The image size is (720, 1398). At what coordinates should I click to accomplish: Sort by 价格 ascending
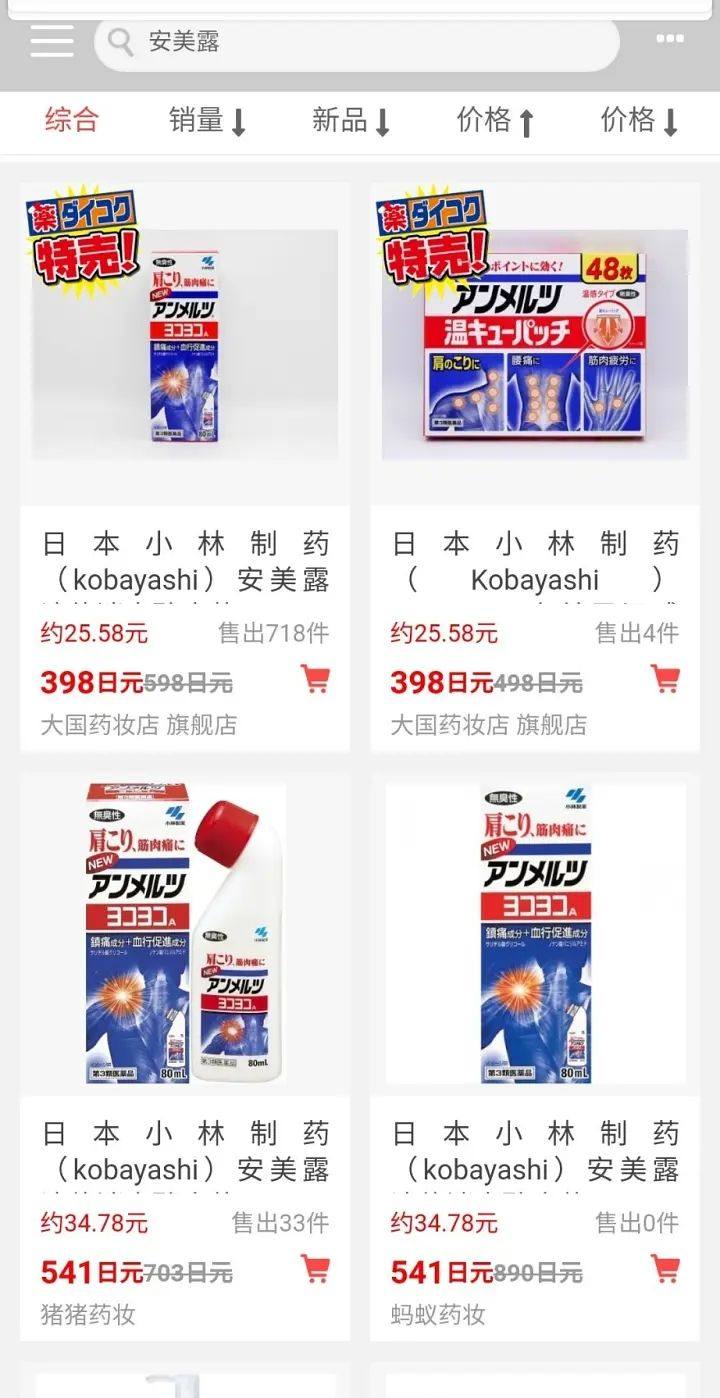496,122
